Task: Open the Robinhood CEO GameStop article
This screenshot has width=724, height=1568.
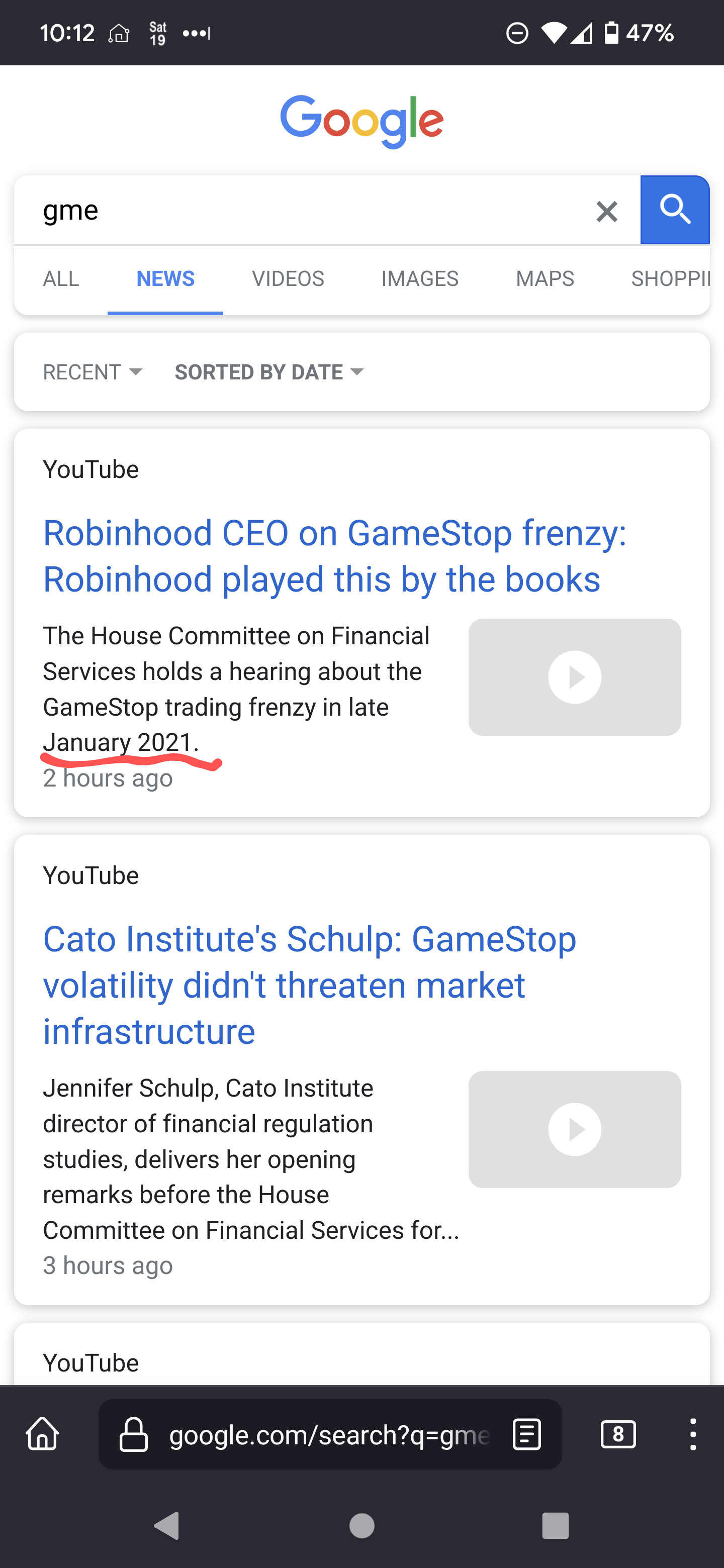Action: coord(335,555)
